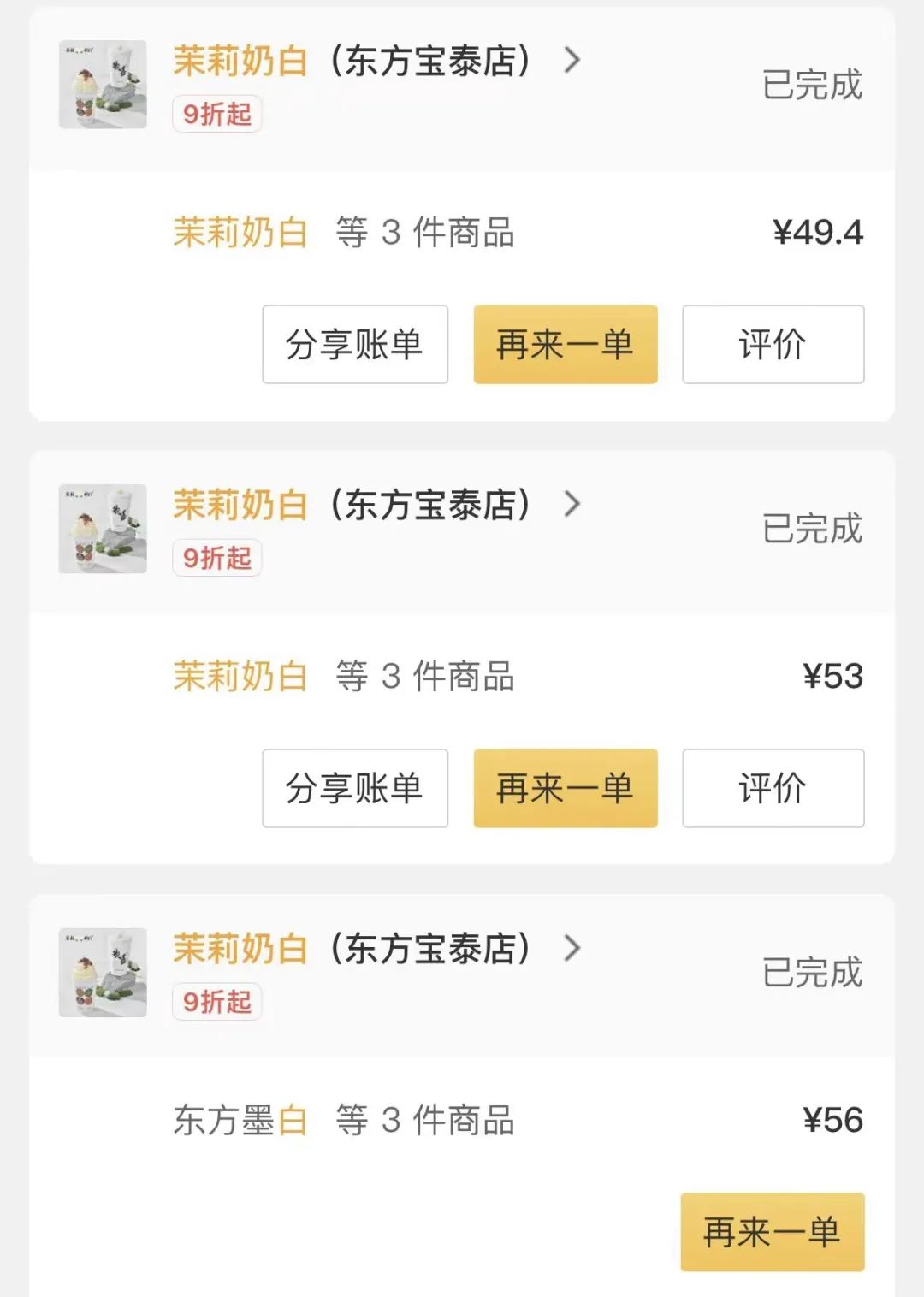This screenshot has width=924, height=1297.
Task: Tap the chevron next to the third store name
Action: [x=571, y=948]
